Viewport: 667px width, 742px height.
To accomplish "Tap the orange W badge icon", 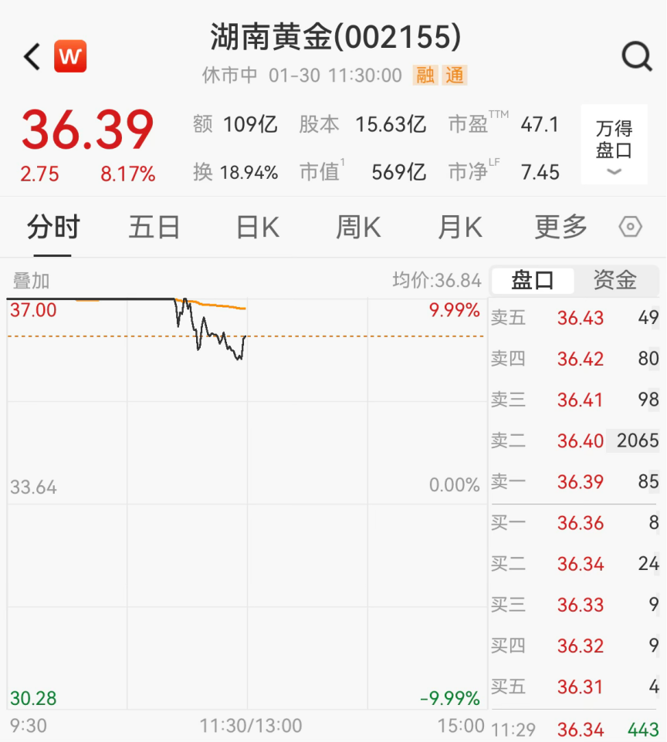I will coord(70,56).
